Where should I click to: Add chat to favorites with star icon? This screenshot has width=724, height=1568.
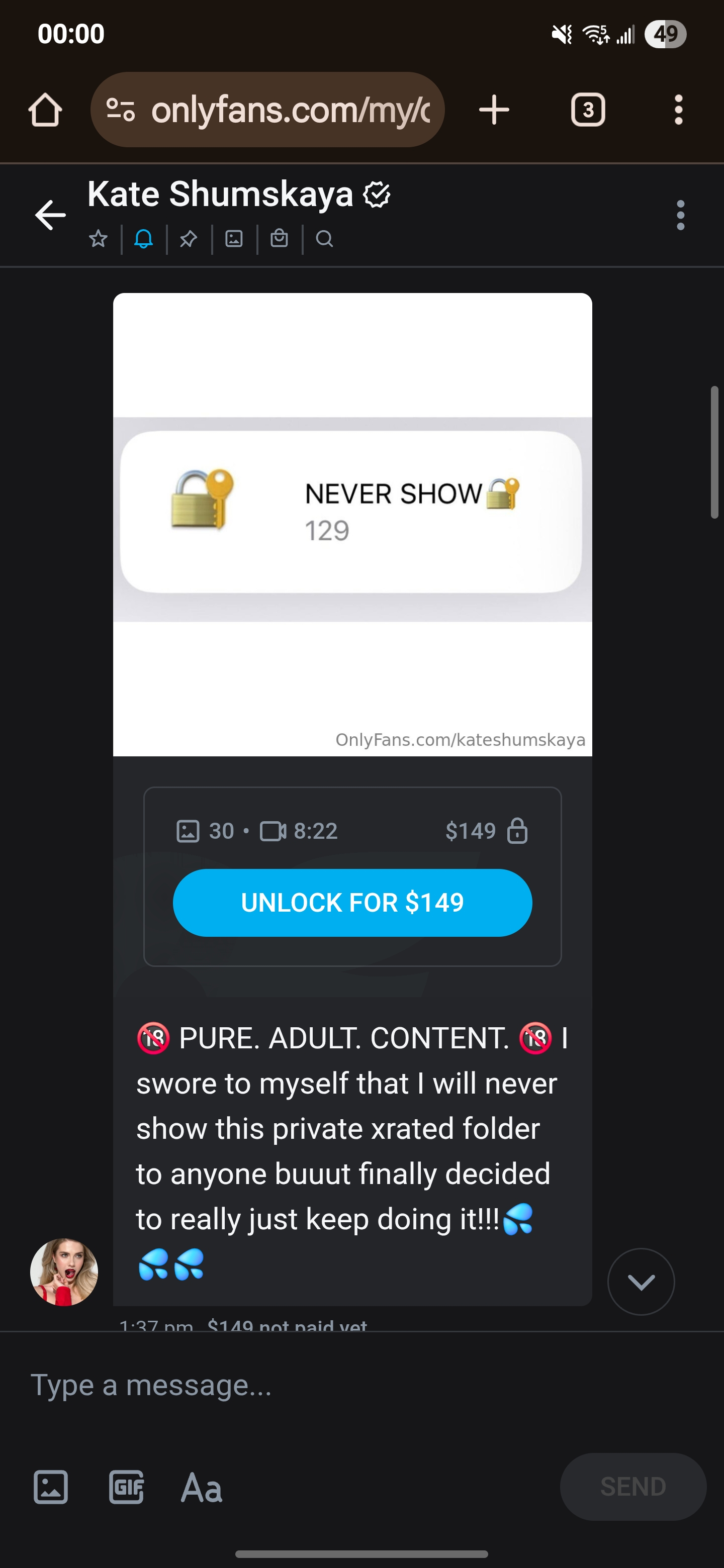click(x=98, y=239)
